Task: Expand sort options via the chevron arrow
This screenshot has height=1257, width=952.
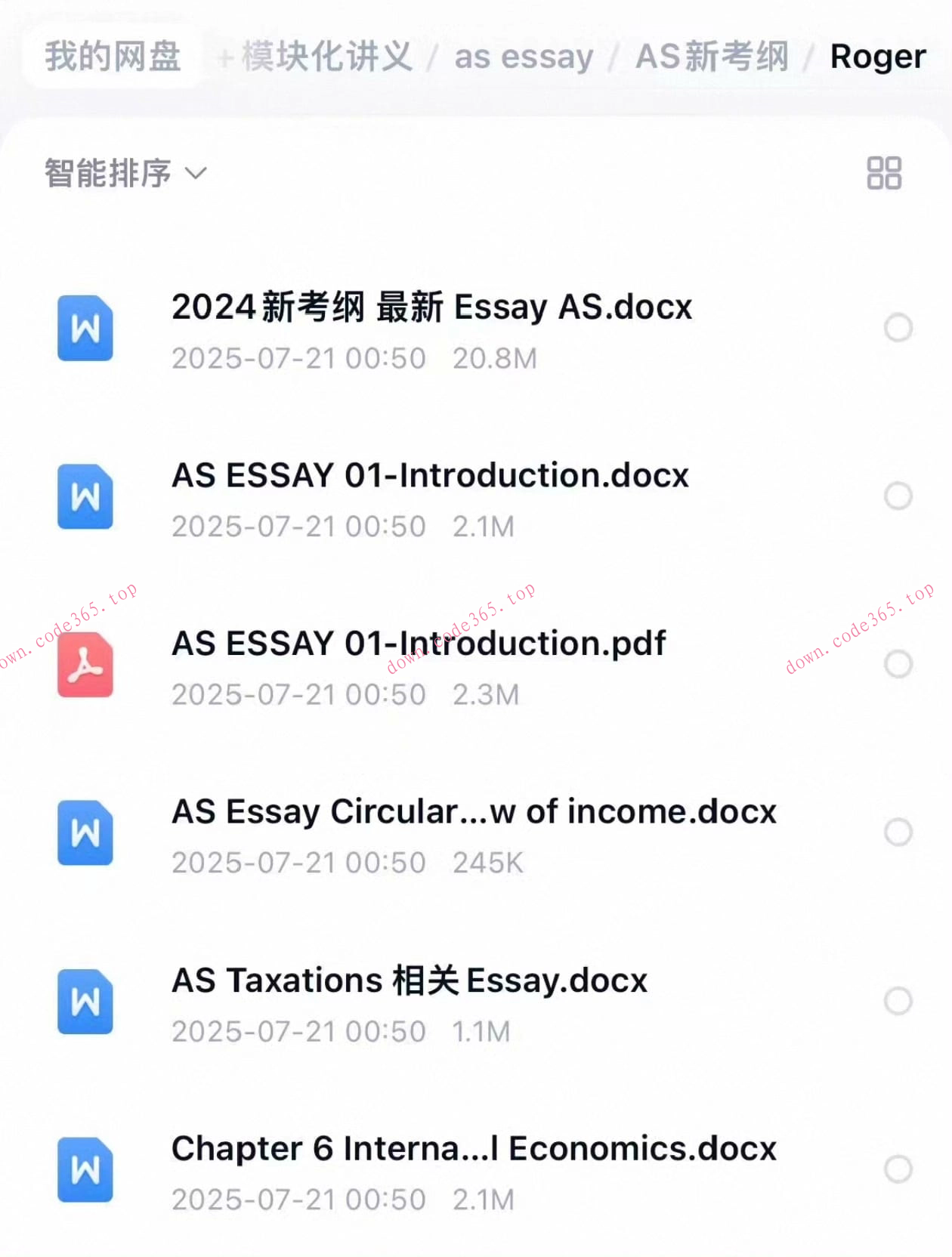Action: (196, 174)
